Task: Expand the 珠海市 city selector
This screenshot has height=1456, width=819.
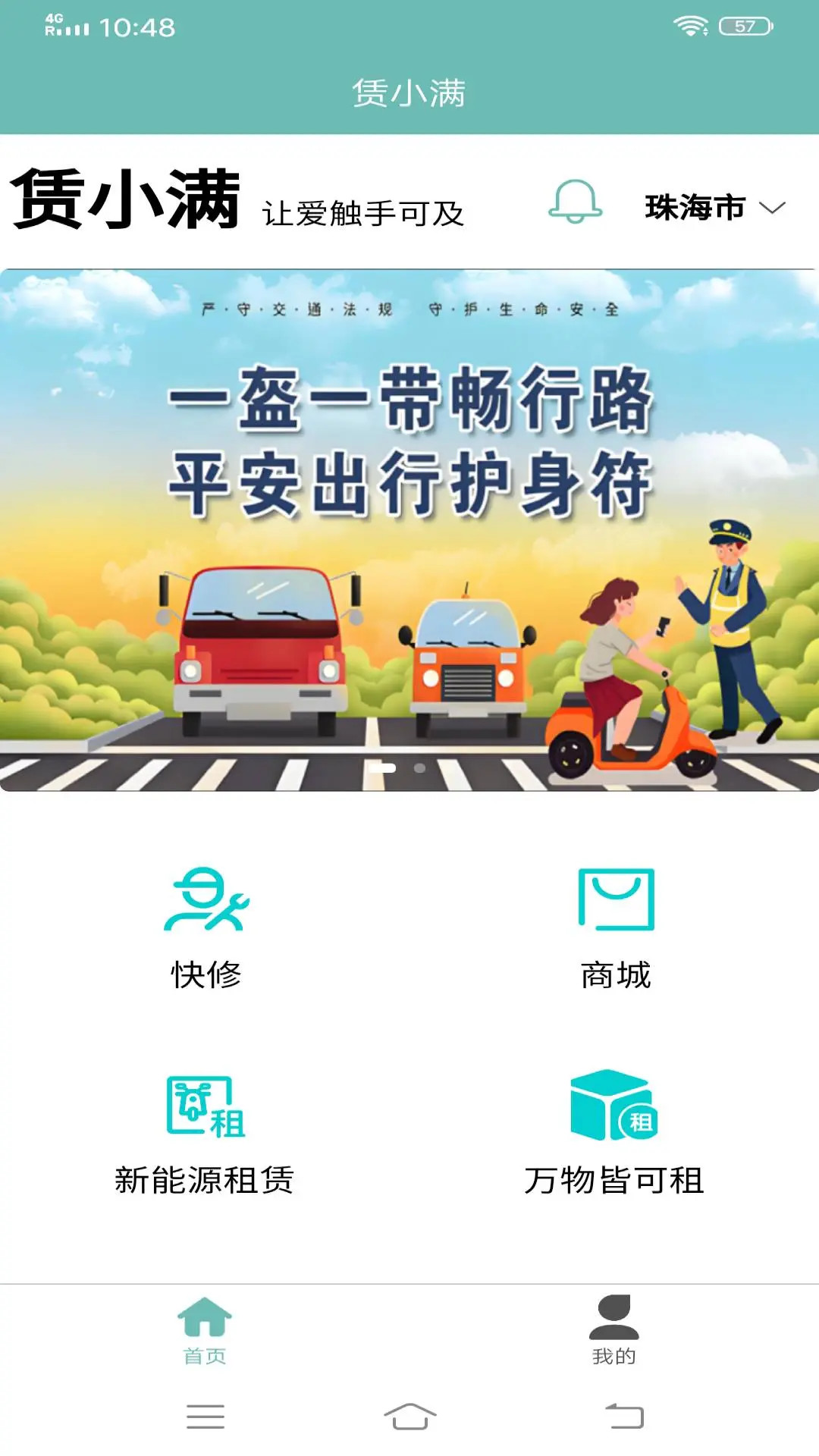Action: coord(715,208)
